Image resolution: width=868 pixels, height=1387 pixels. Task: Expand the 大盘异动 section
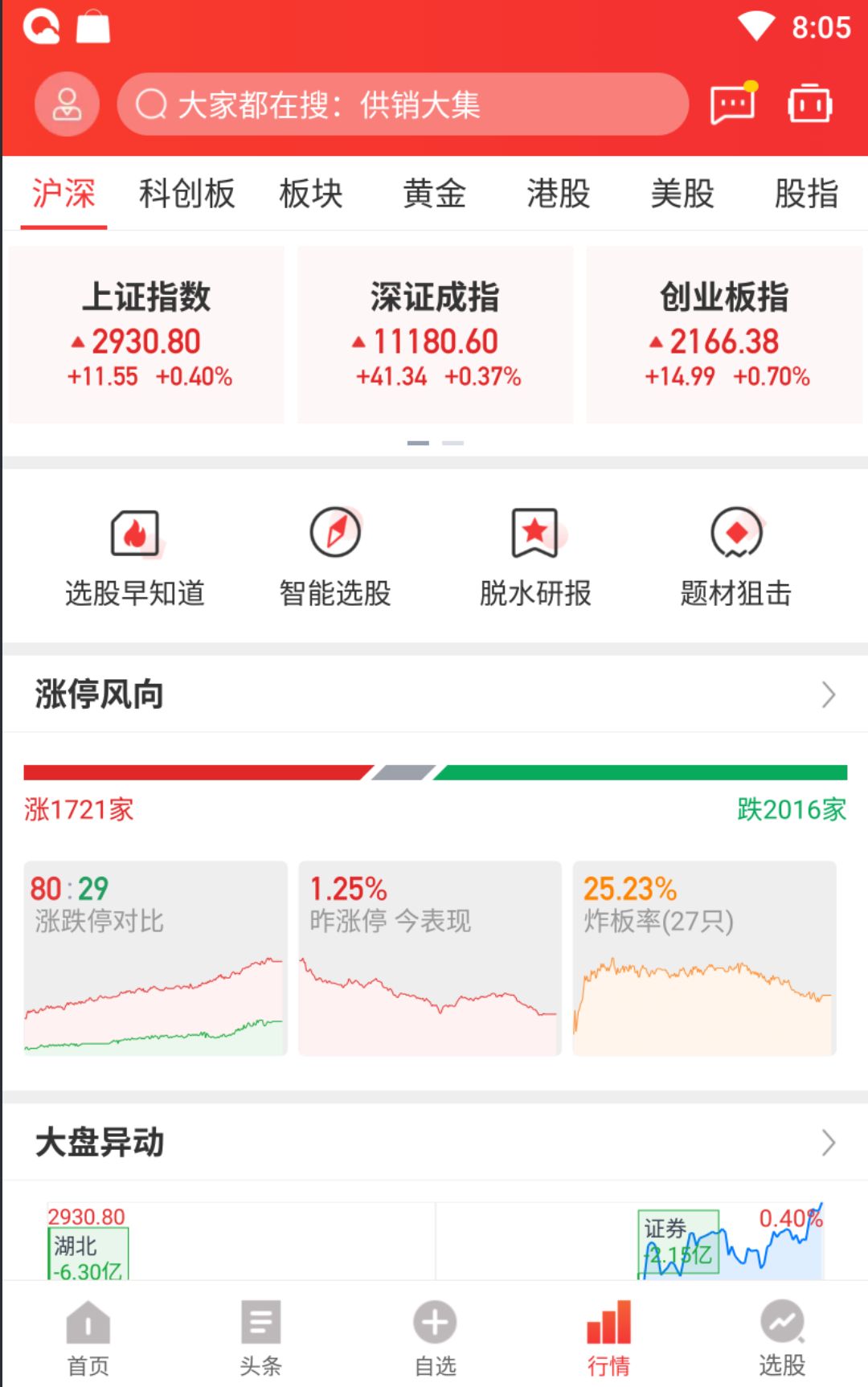(x=828, y=1142)
